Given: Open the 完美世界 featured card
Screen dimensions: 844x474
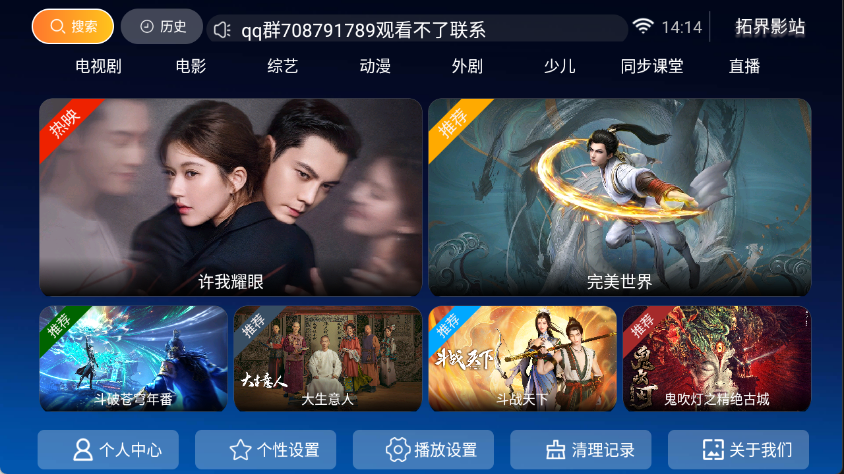Looking at the screenshot, I should (x=619, y=197).
